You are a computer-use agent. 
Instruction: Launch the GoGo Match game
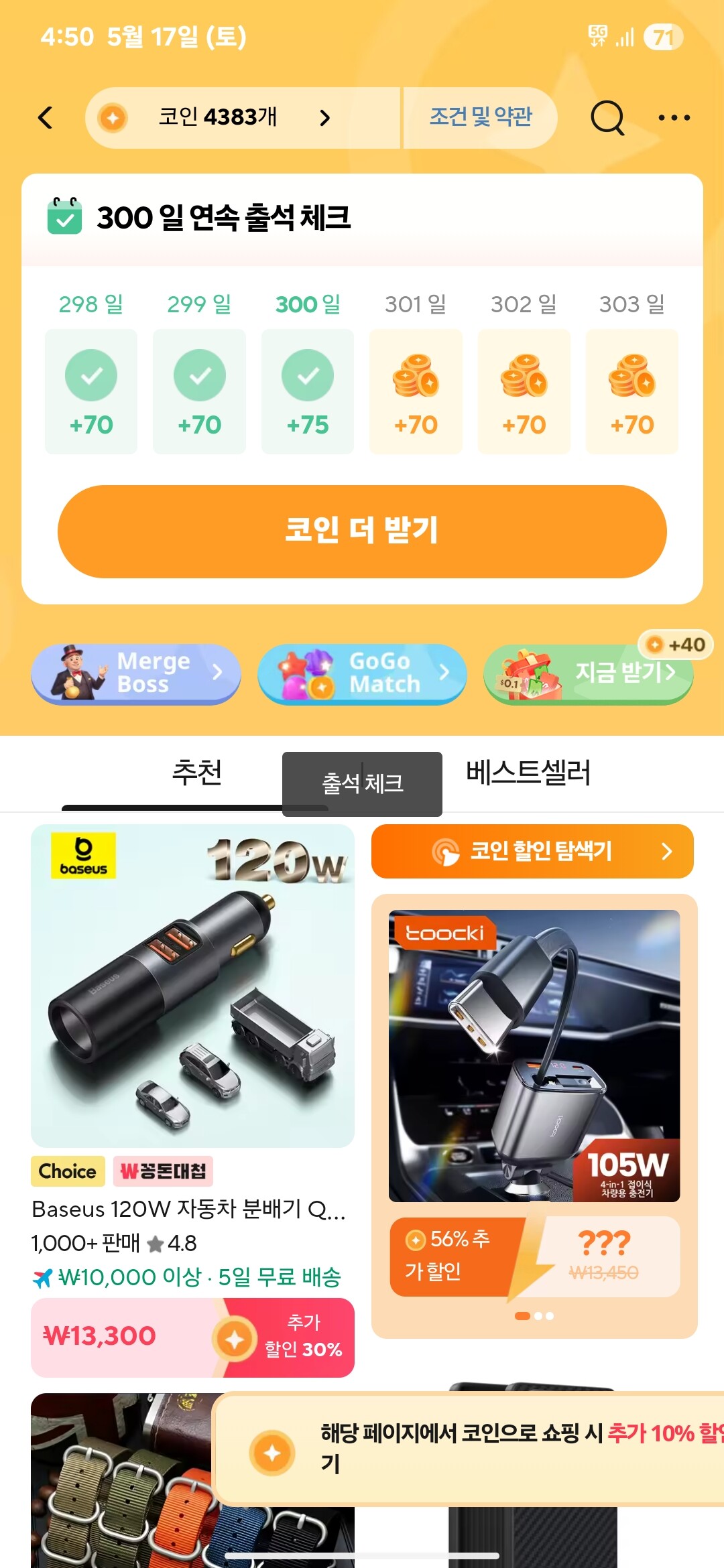[362, 673]
